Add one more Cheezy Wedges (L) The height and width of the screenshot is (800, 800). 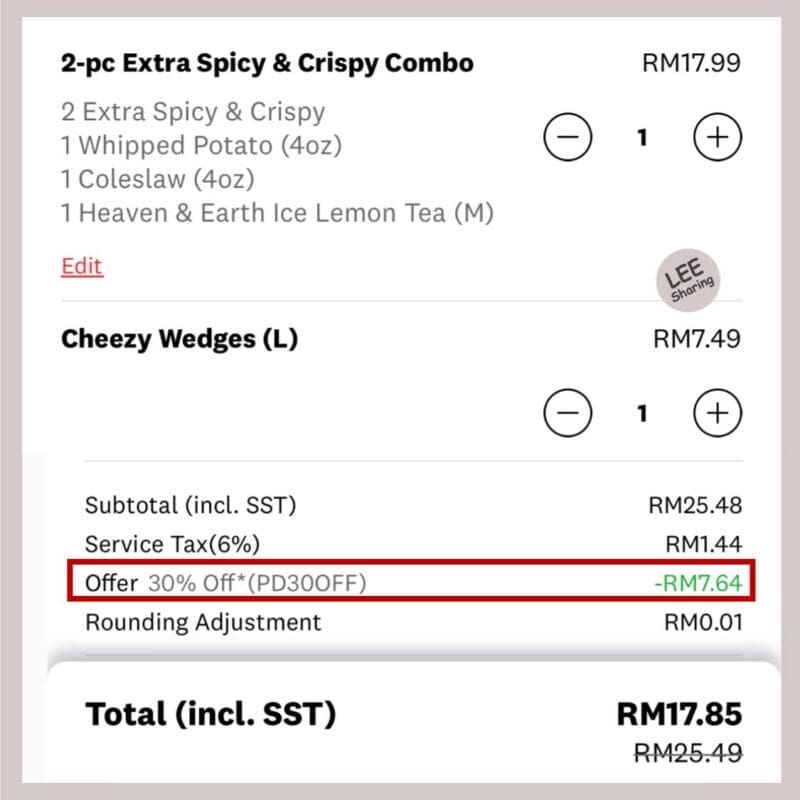[x=717, y=413]
